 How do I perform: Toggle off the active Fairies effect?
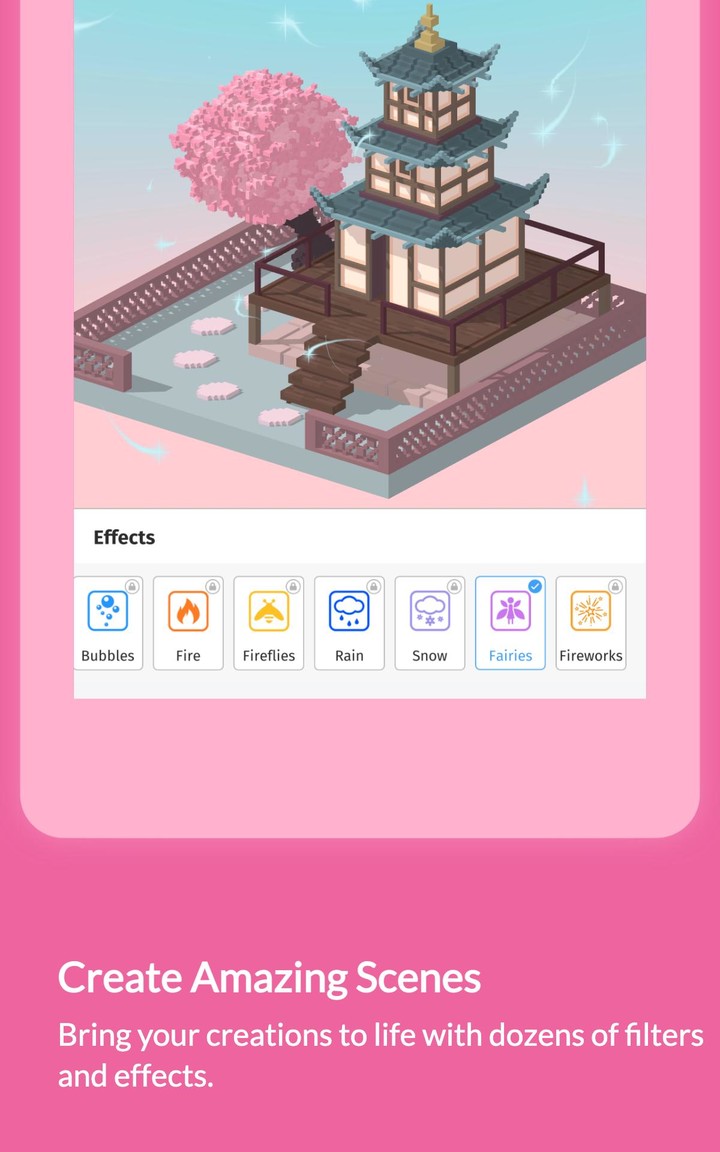point(510,620)
